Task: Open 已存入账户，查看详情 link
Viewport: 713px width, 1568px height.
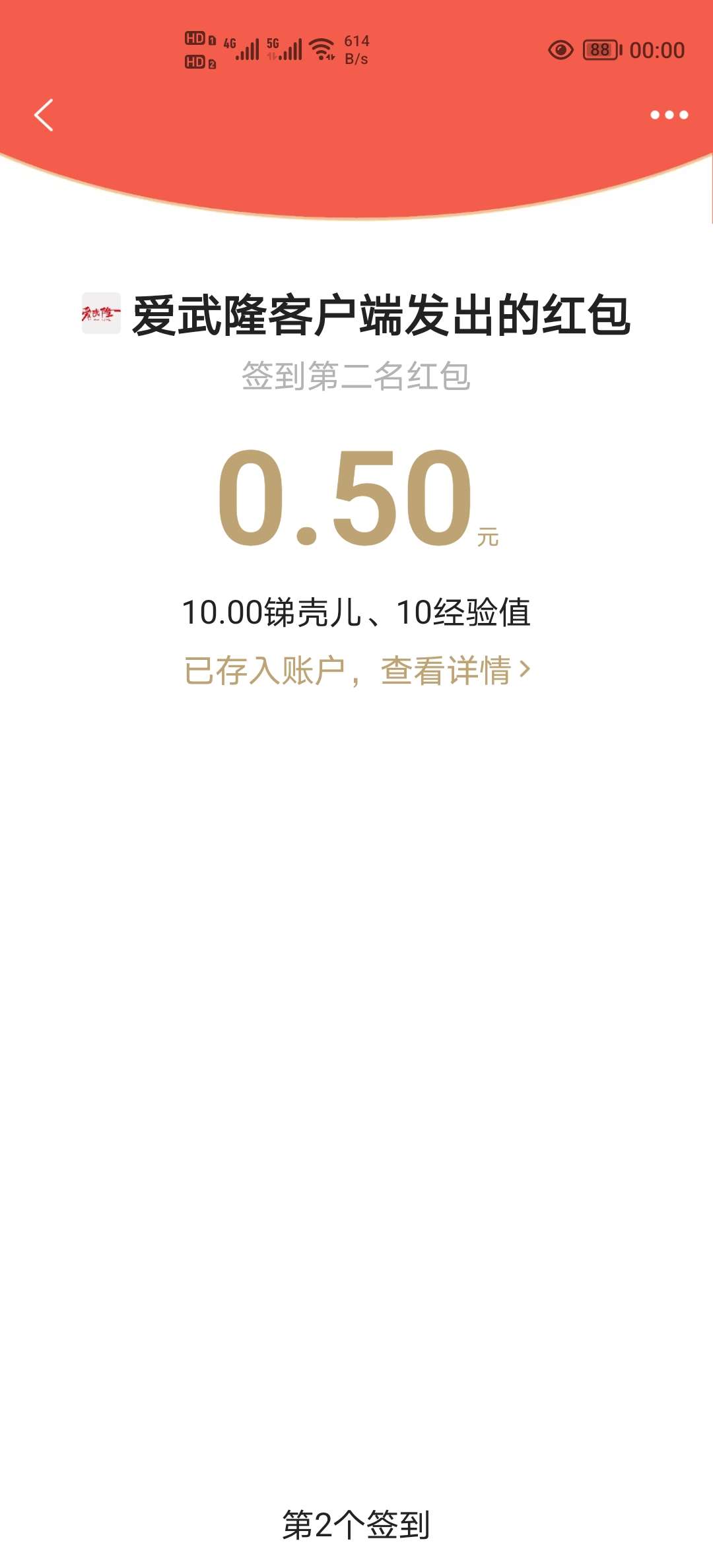Action: click(356, 670)
